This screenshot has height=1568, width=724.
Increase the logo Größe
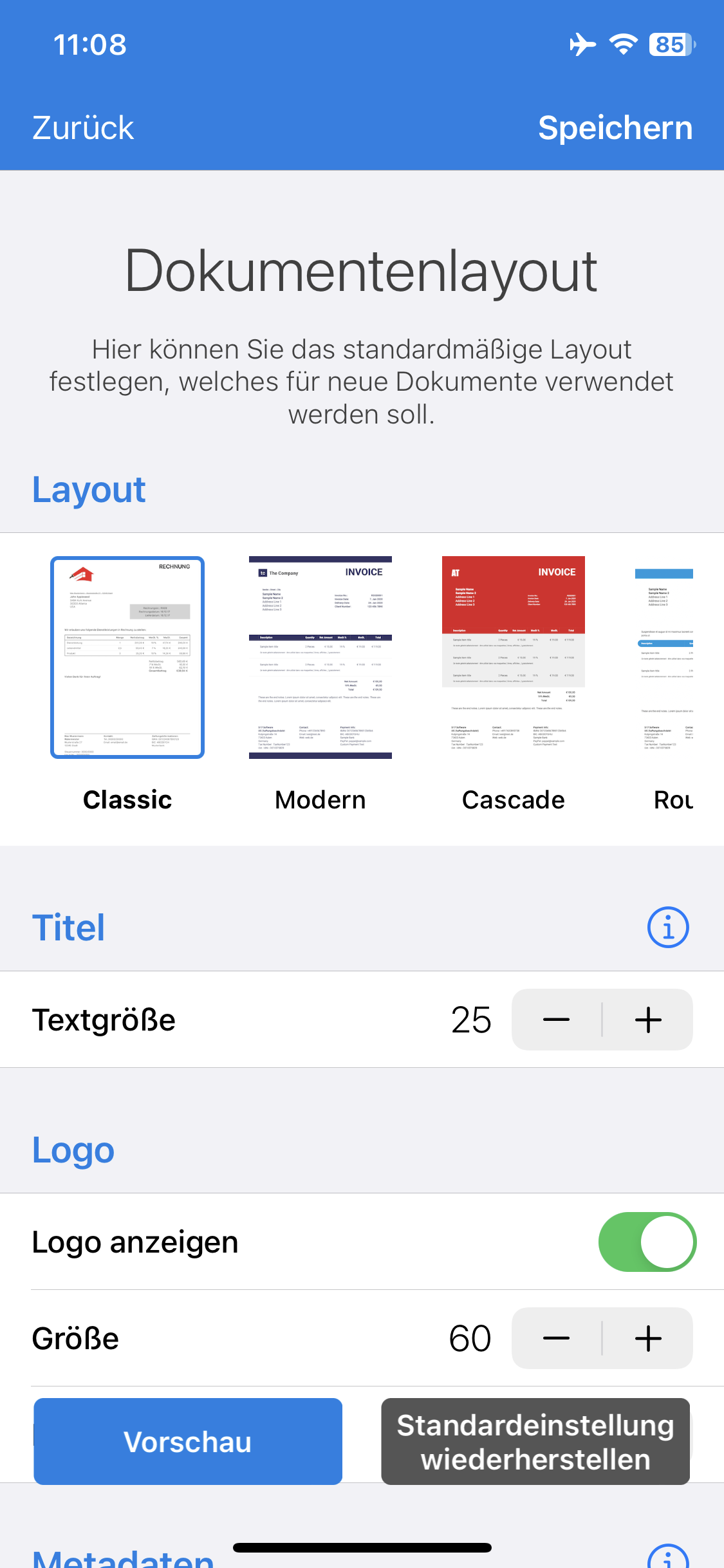(x=648, y=1338)
